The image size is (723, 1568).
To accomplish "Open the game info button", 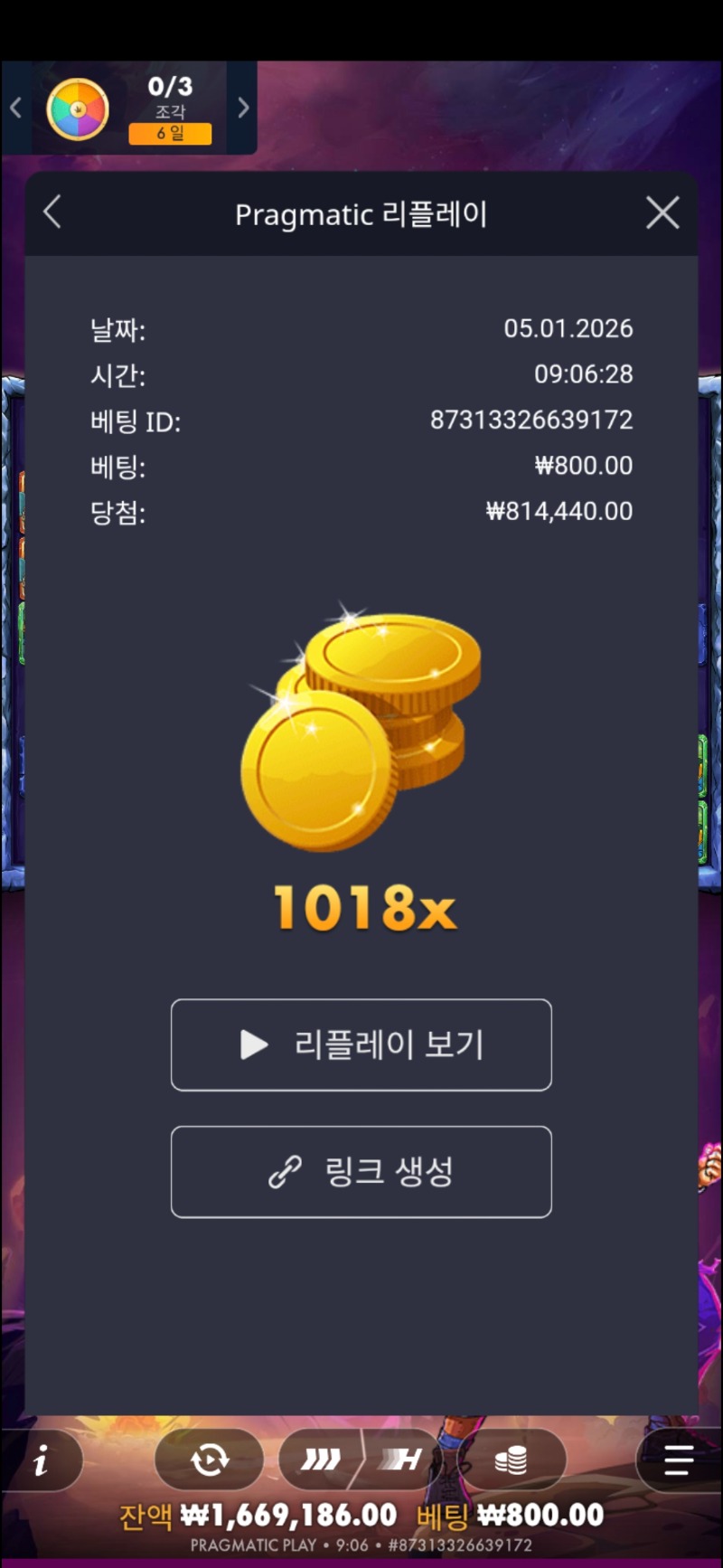I will (x=42, y=1459).
